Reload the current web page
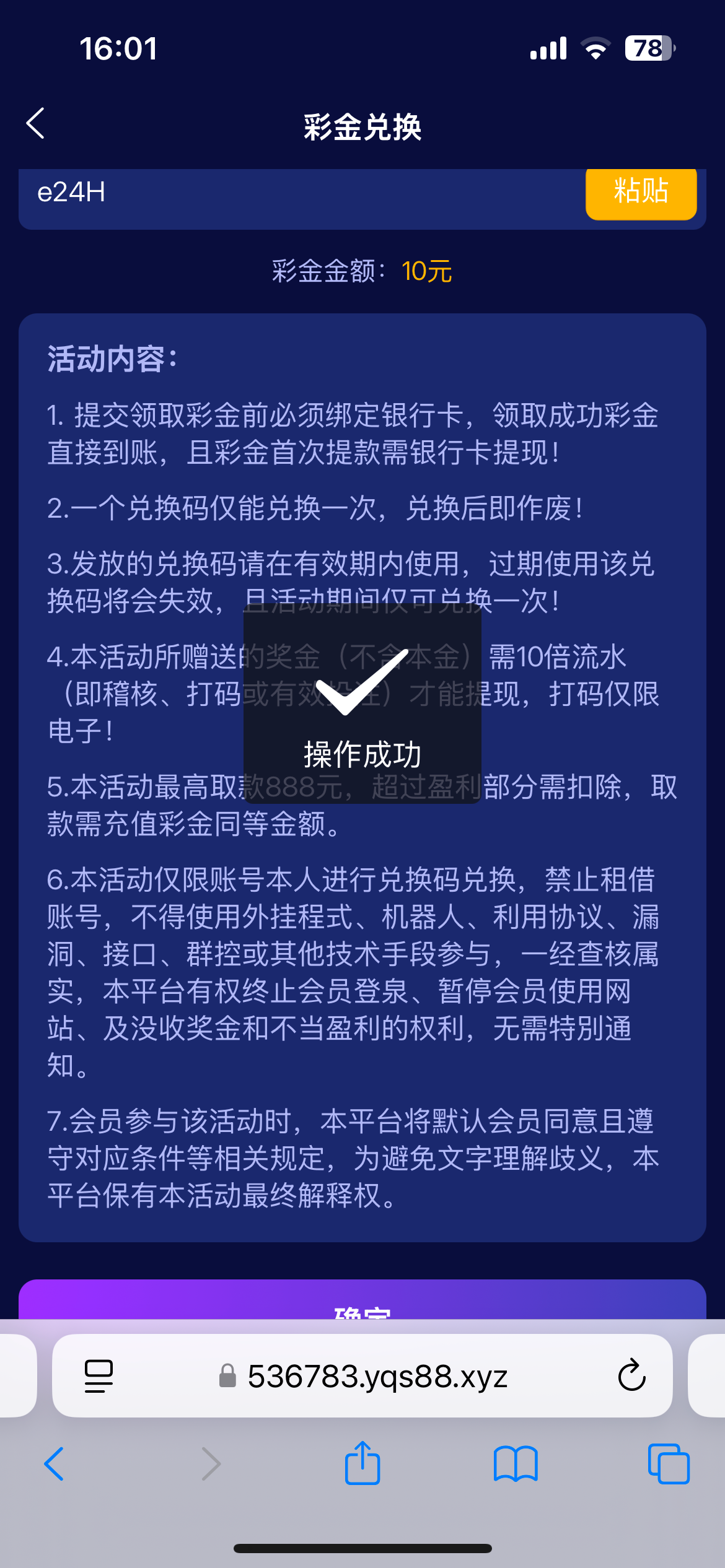725x1568 pixels. (x=631, y=1376)
